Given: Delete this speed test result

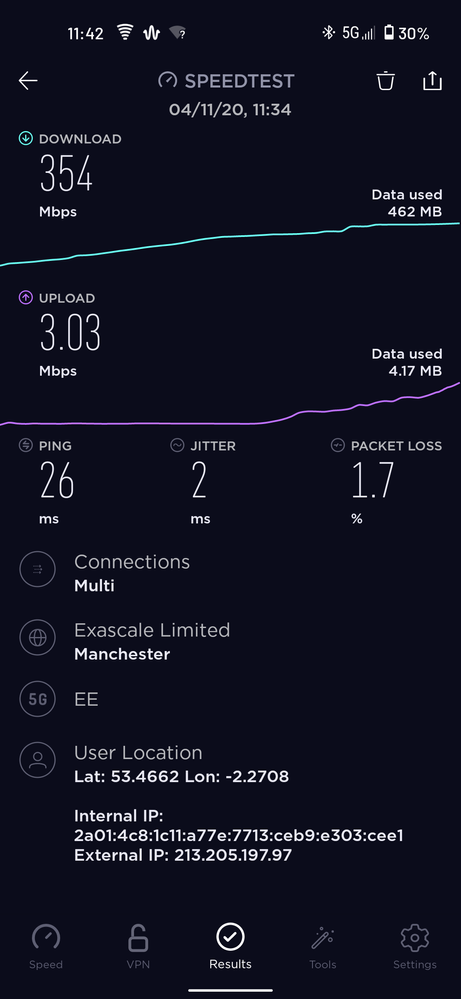Looking at the screenshot, I should coord(386,81).
